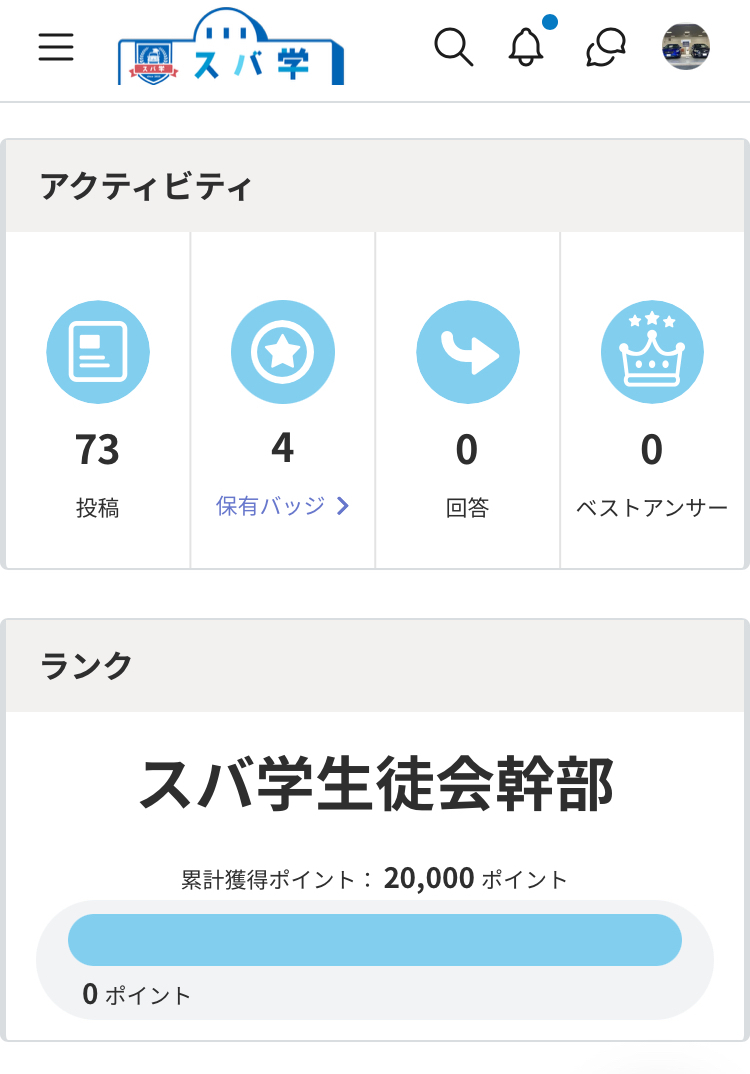View the 保有バッジ badges link
This screenshot has width=750, height=1074.
[x=282, y=506]
